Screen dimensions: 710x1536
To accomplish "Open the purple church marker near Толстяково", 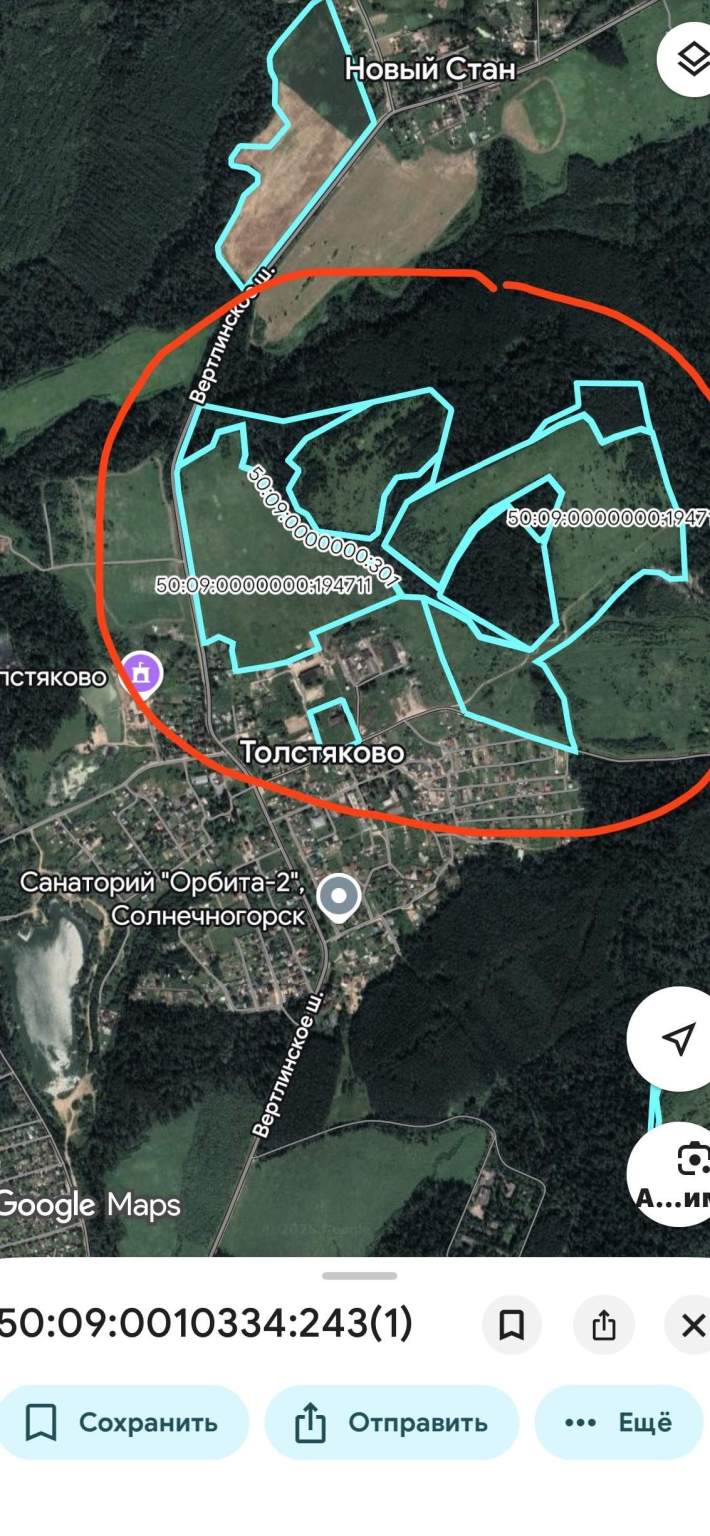I will click(142, 672).
